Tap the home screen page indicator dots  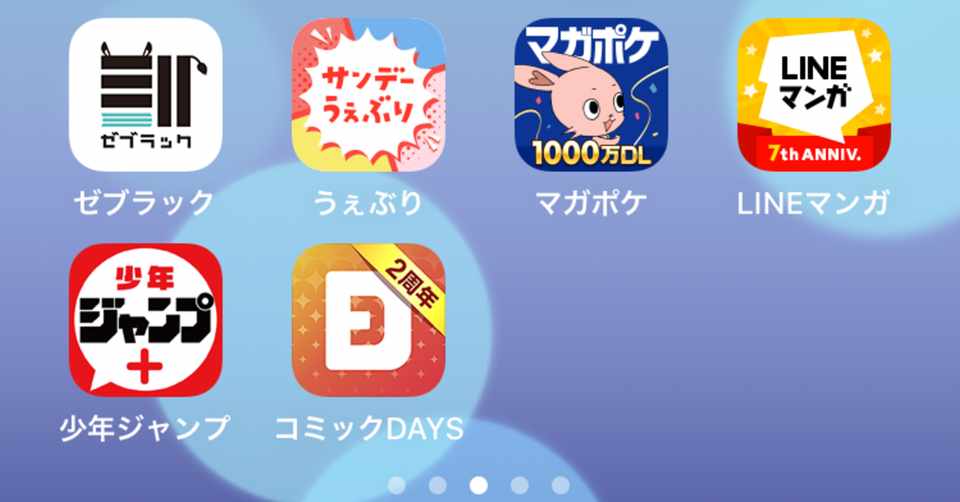479,485
